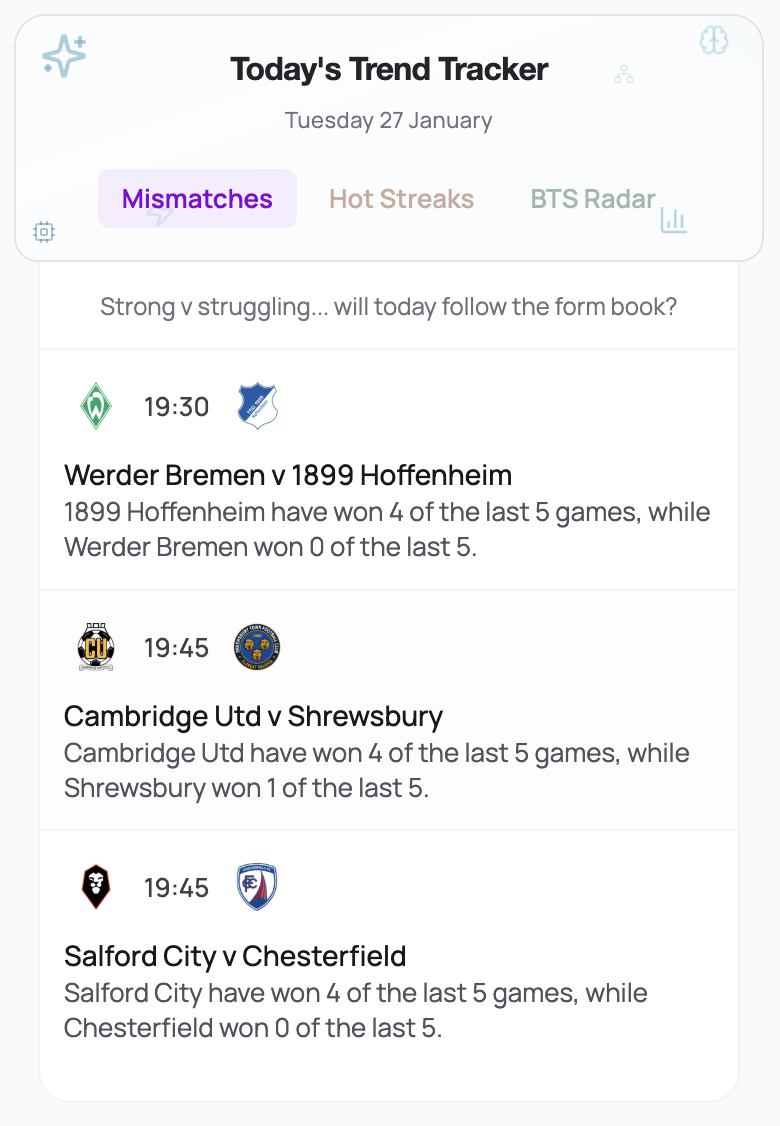Screen dimensions: 780x1126
Task: Open the Werder Bremen v 1899 Hoffenheim match
Action: tap(288, 474)
